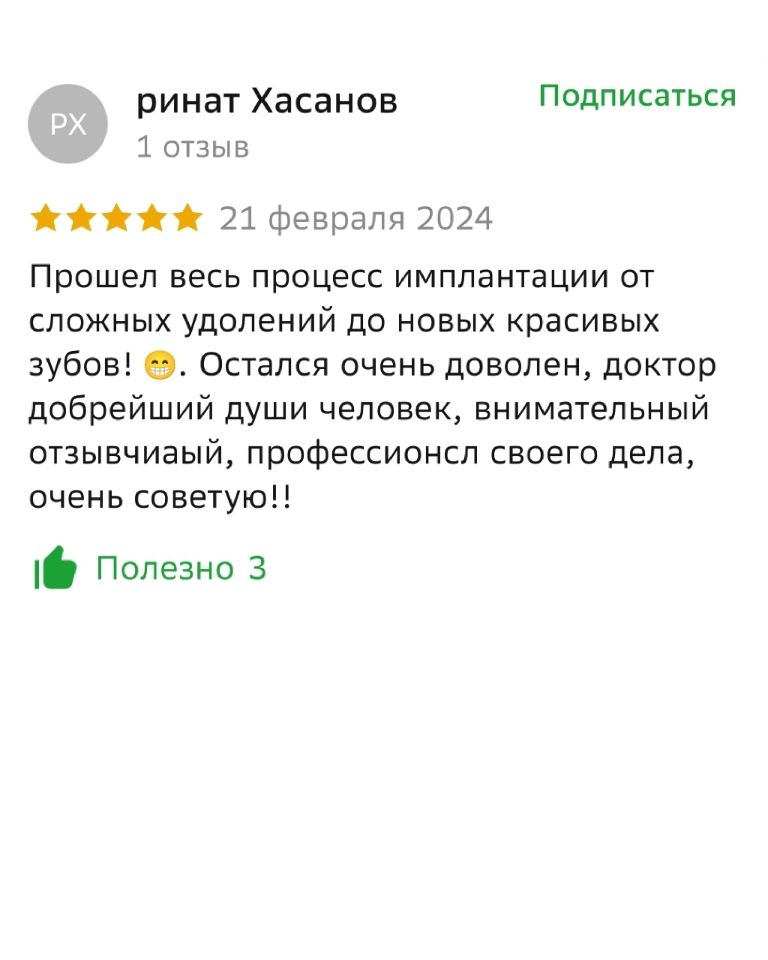The image size is (768, 960).
Task: Subscribe to ринат Хасанов via Подписаться
Action: point(637,97)
